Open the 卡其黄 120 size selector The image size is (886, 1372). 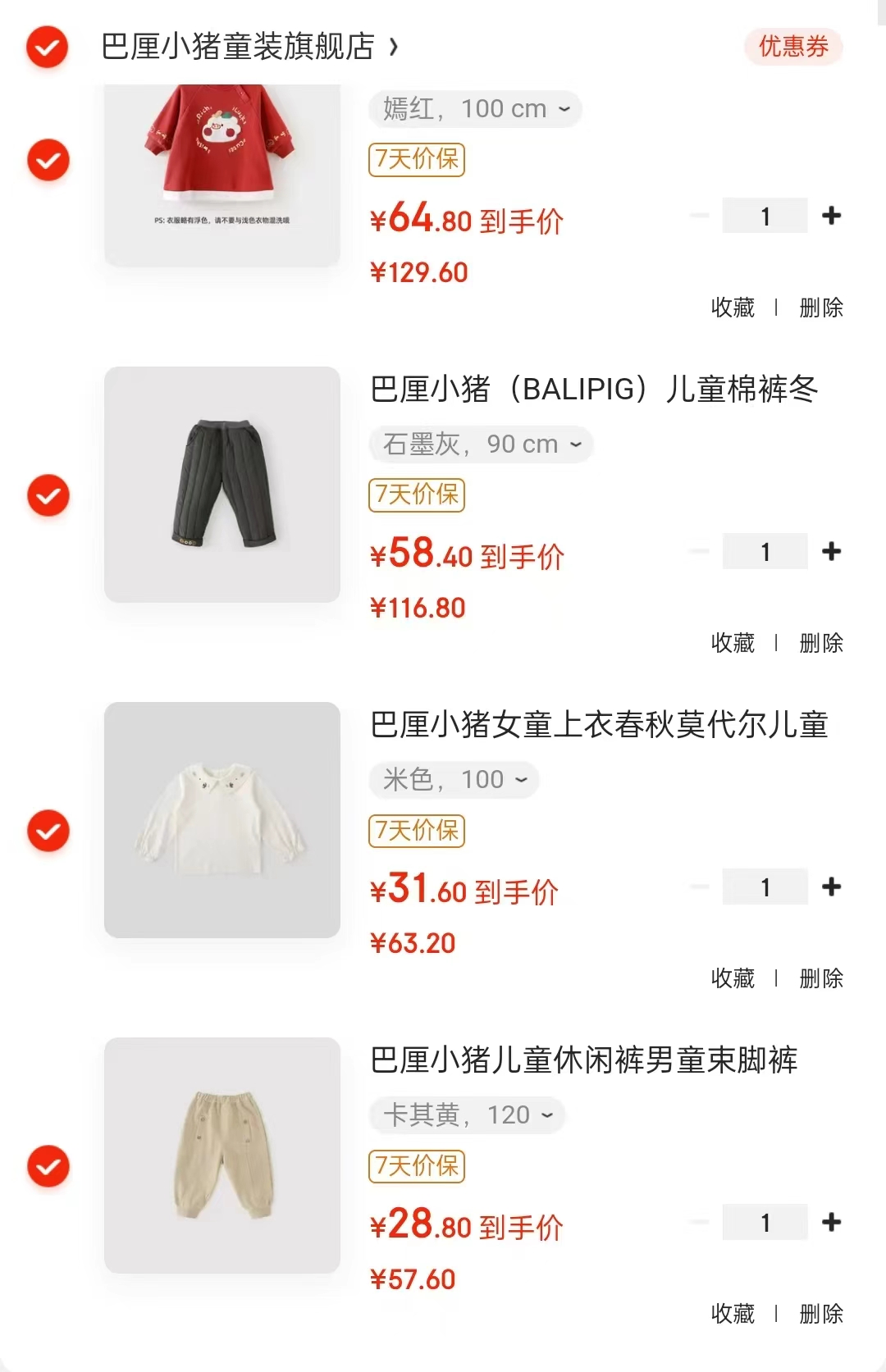tap(465, 1114)
